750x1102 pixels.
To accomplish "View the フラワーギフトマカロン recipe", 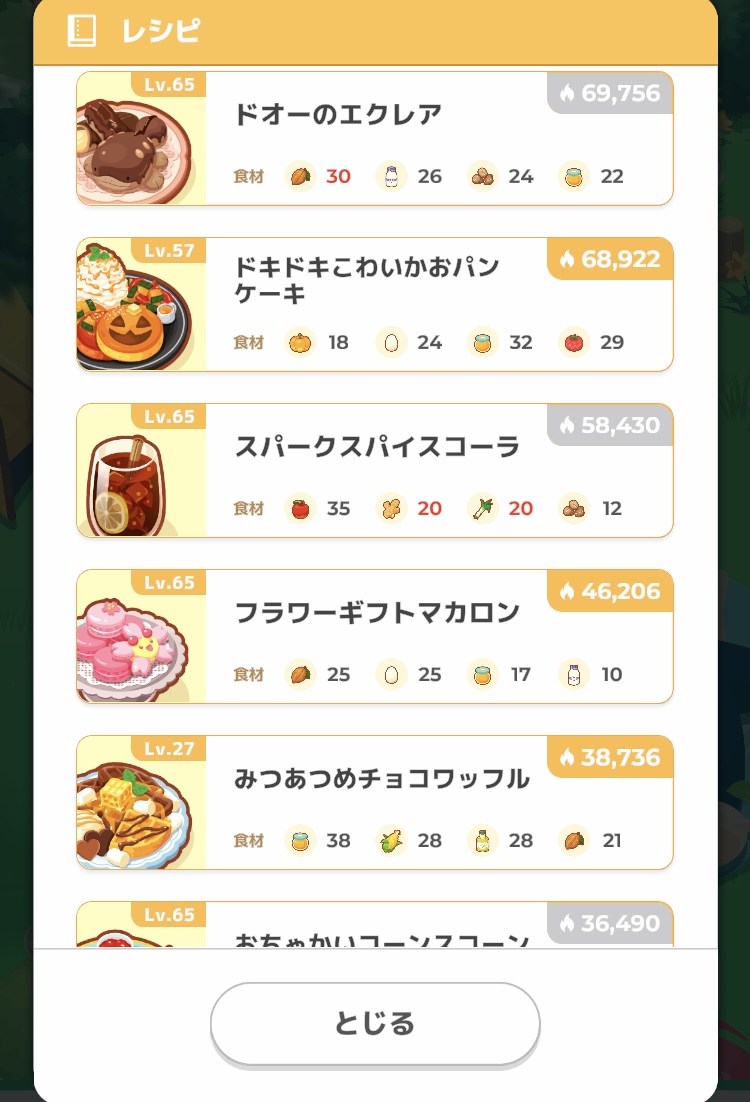I will 375,636.
